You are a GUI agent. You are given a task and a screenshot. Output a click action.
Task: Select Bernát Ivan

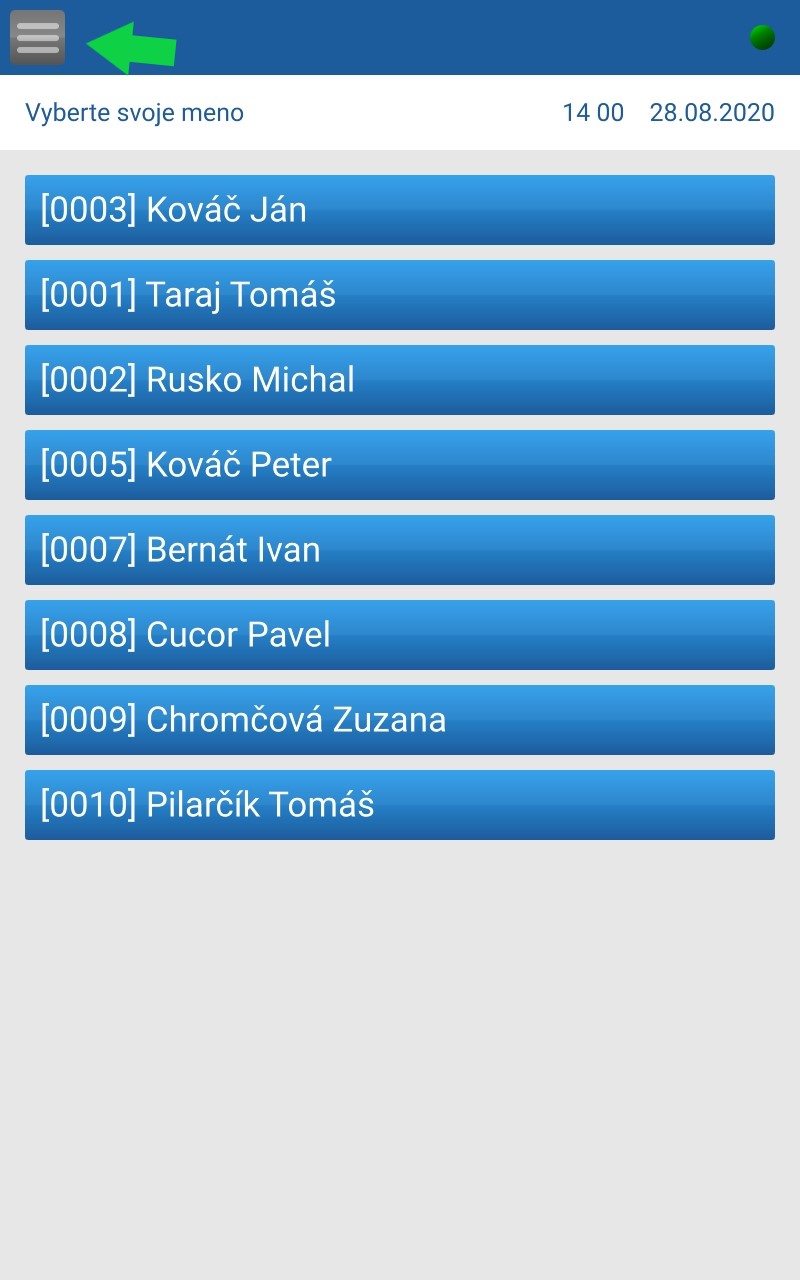400,550
